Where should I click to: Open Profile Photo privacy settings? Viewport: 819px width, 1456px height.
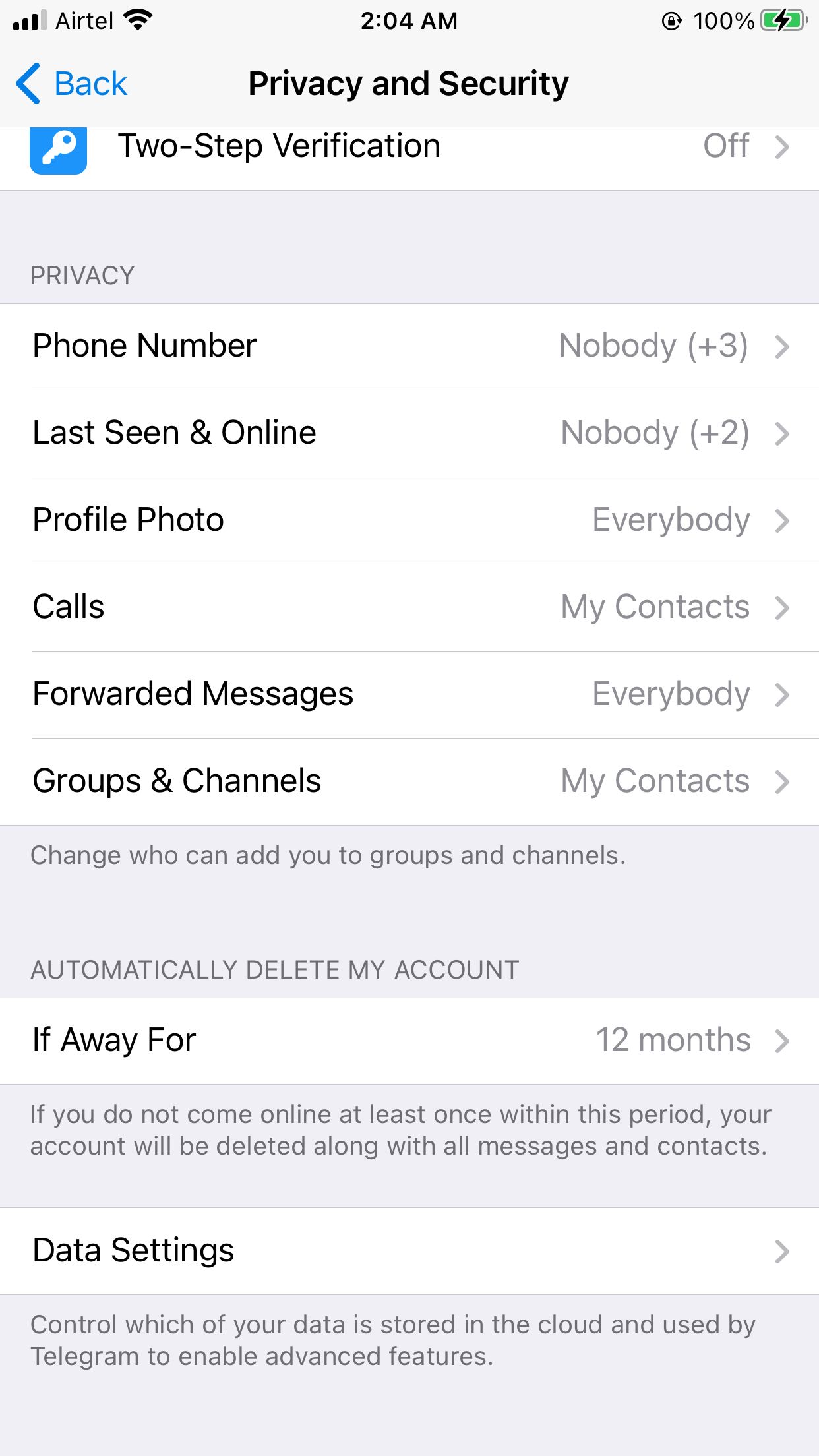pos(409,519)
